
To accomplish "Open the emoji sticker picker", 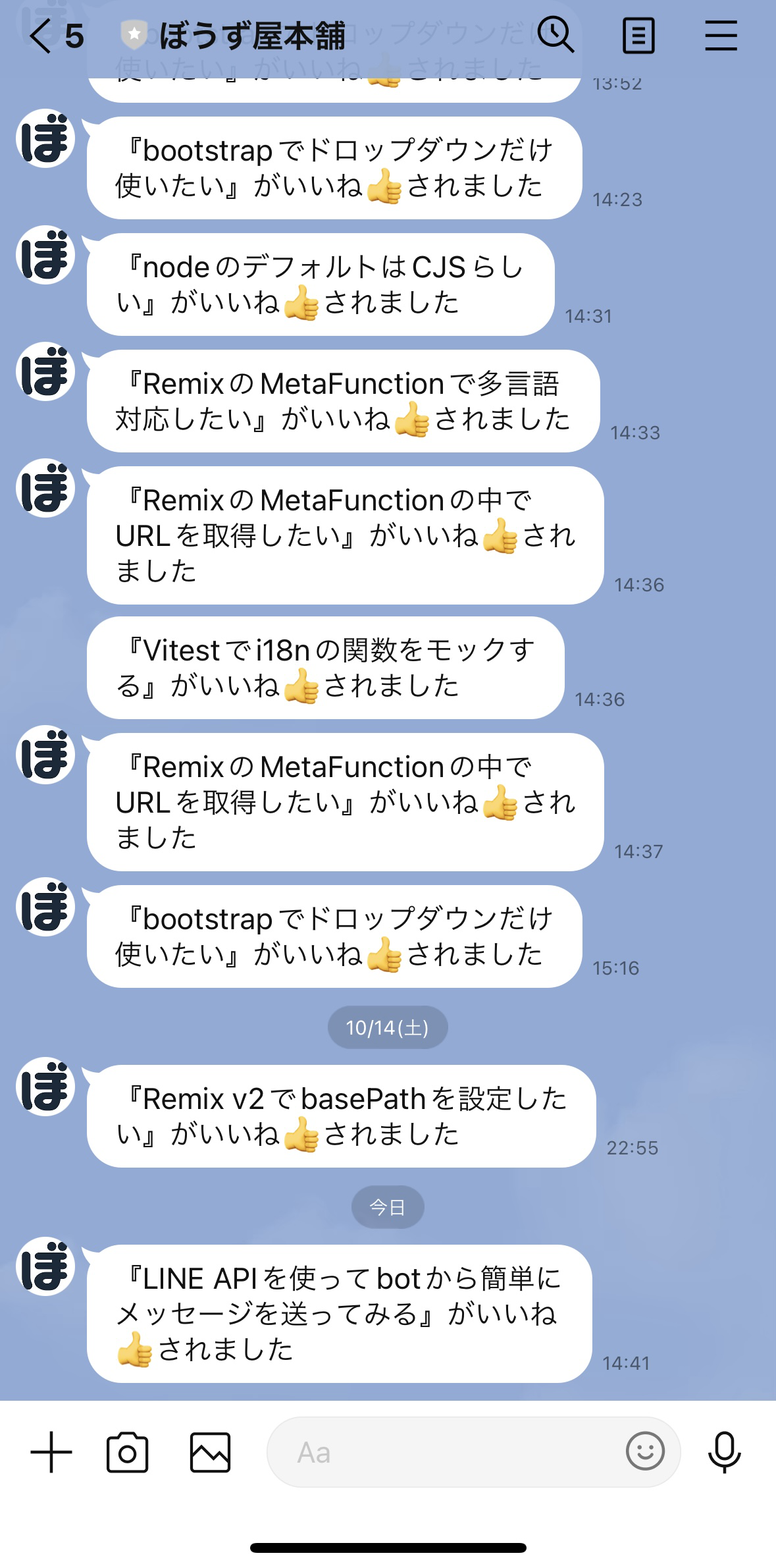I will point(645,1451).
